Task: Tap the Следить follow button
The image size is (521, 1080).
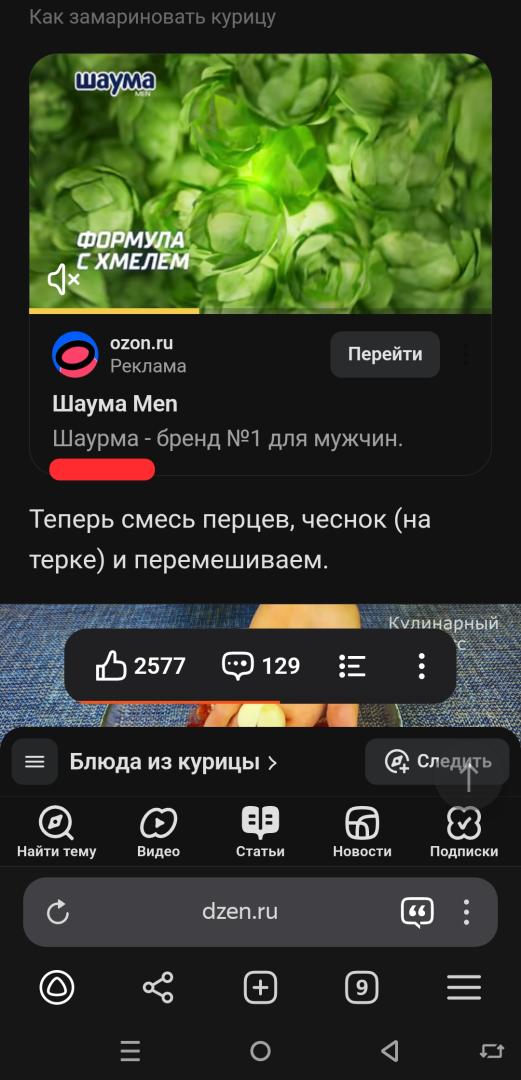Action: point(437,761)
